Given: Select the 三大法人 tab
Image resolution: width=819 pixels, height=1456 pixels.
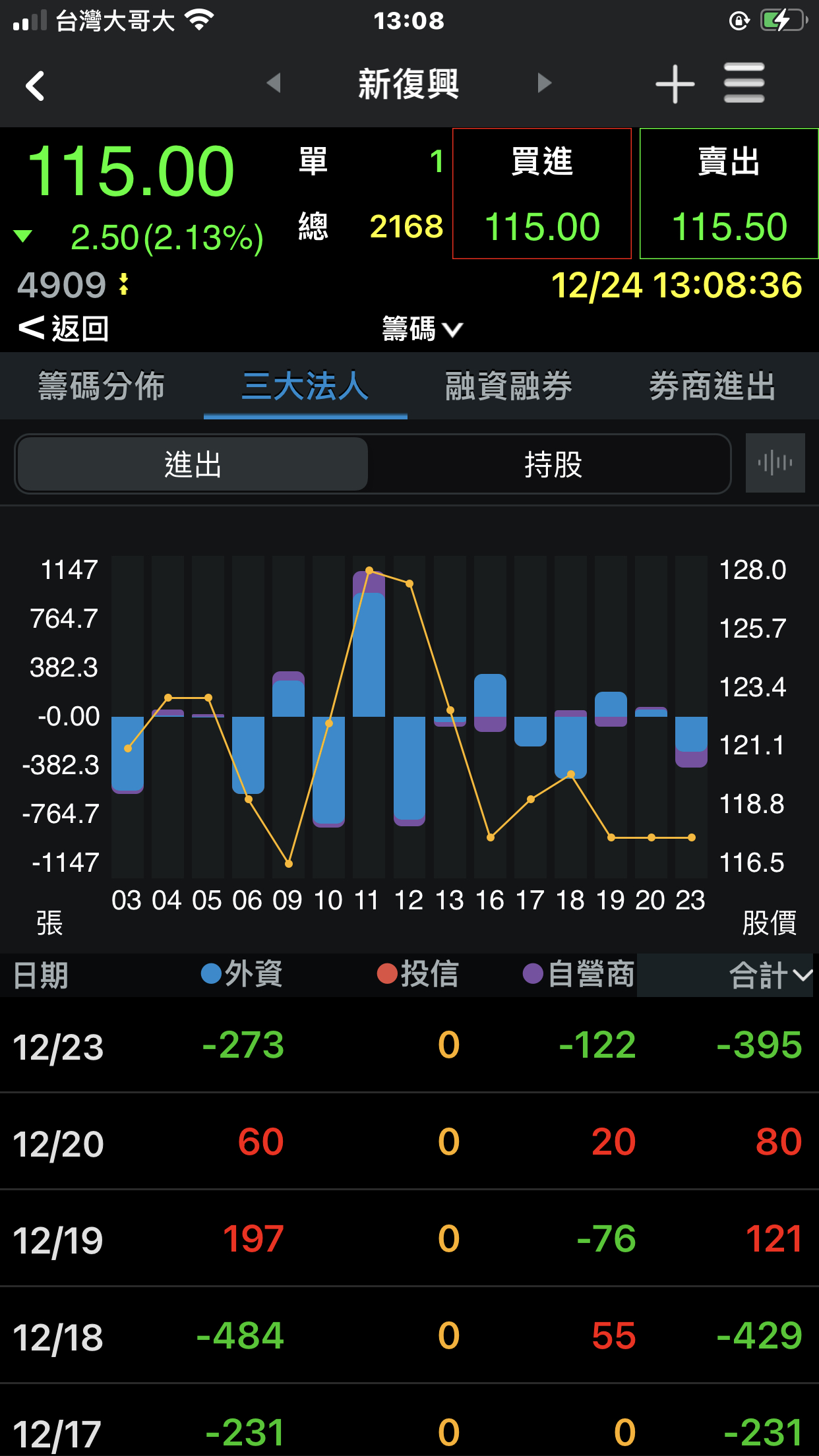Looking at the screenshot, I should click(305, 386).
